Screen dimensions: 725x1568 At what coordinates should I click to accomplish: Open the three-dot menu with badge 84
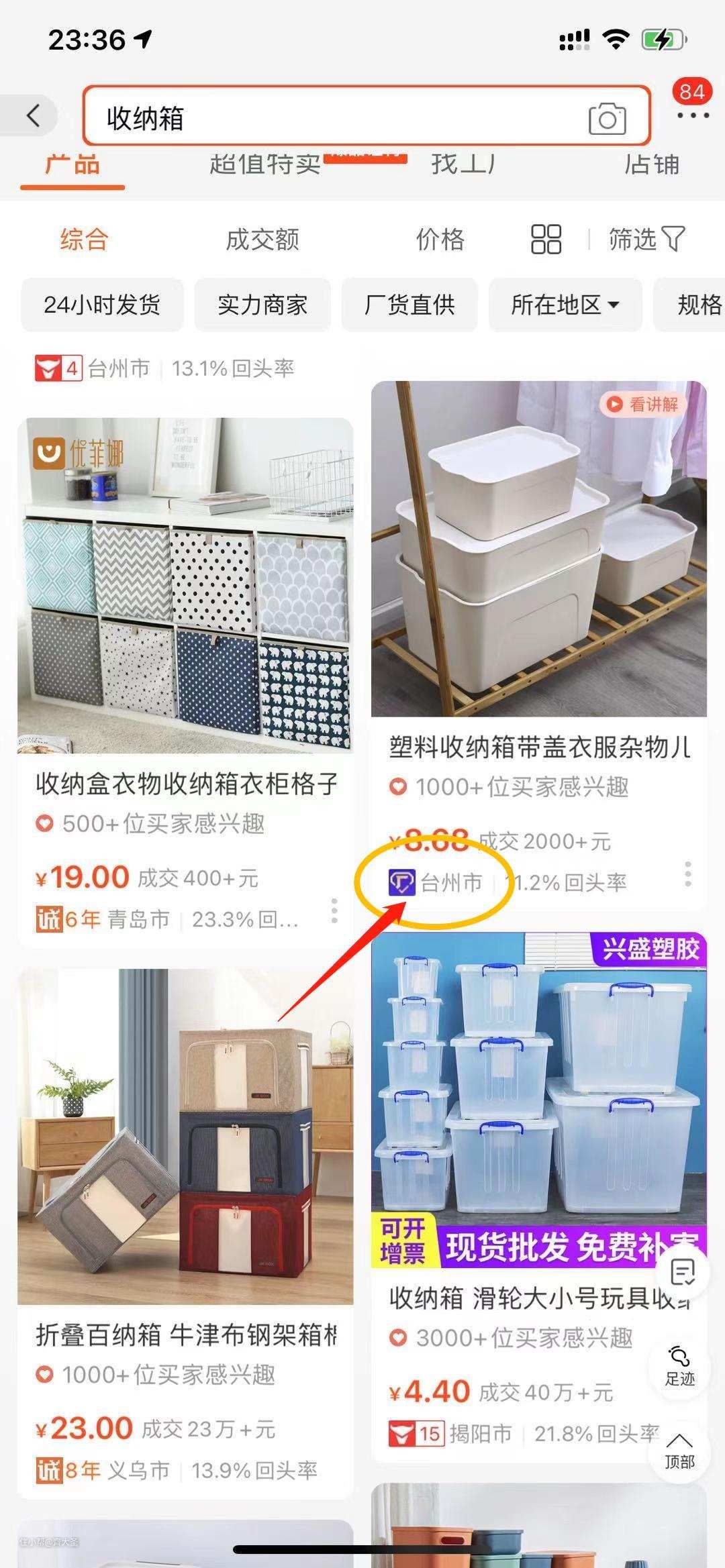[692, 114]
